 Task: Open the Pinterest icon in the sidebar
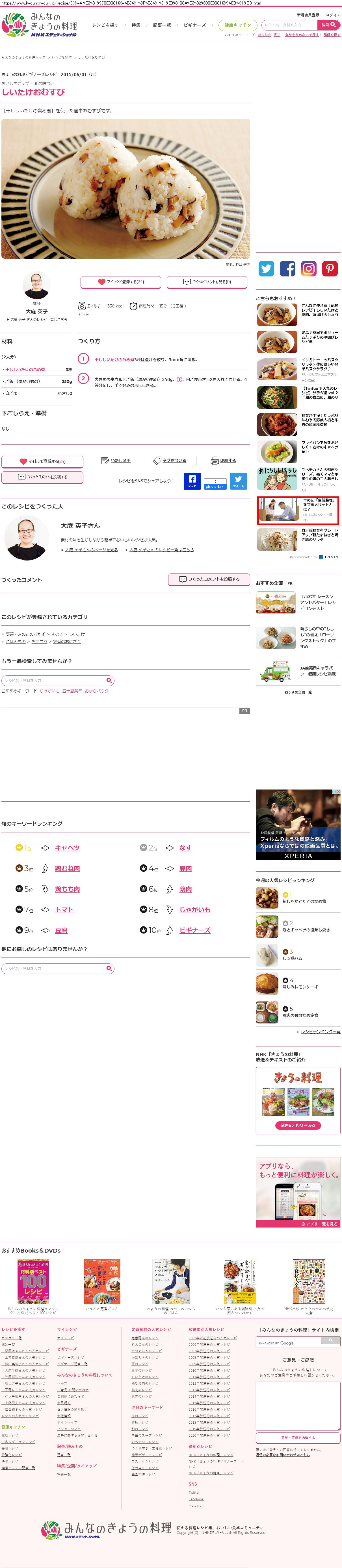(x=330, y=269)
